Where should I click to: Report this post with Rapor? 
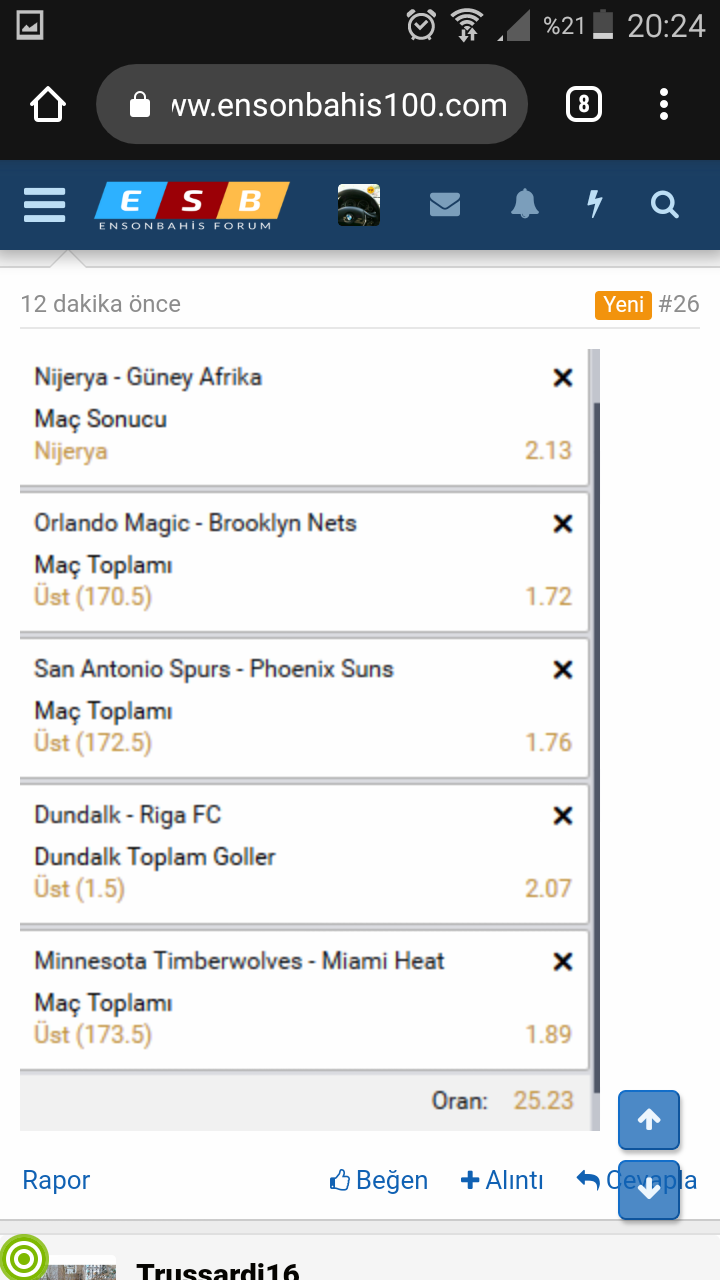[56, 1180]
